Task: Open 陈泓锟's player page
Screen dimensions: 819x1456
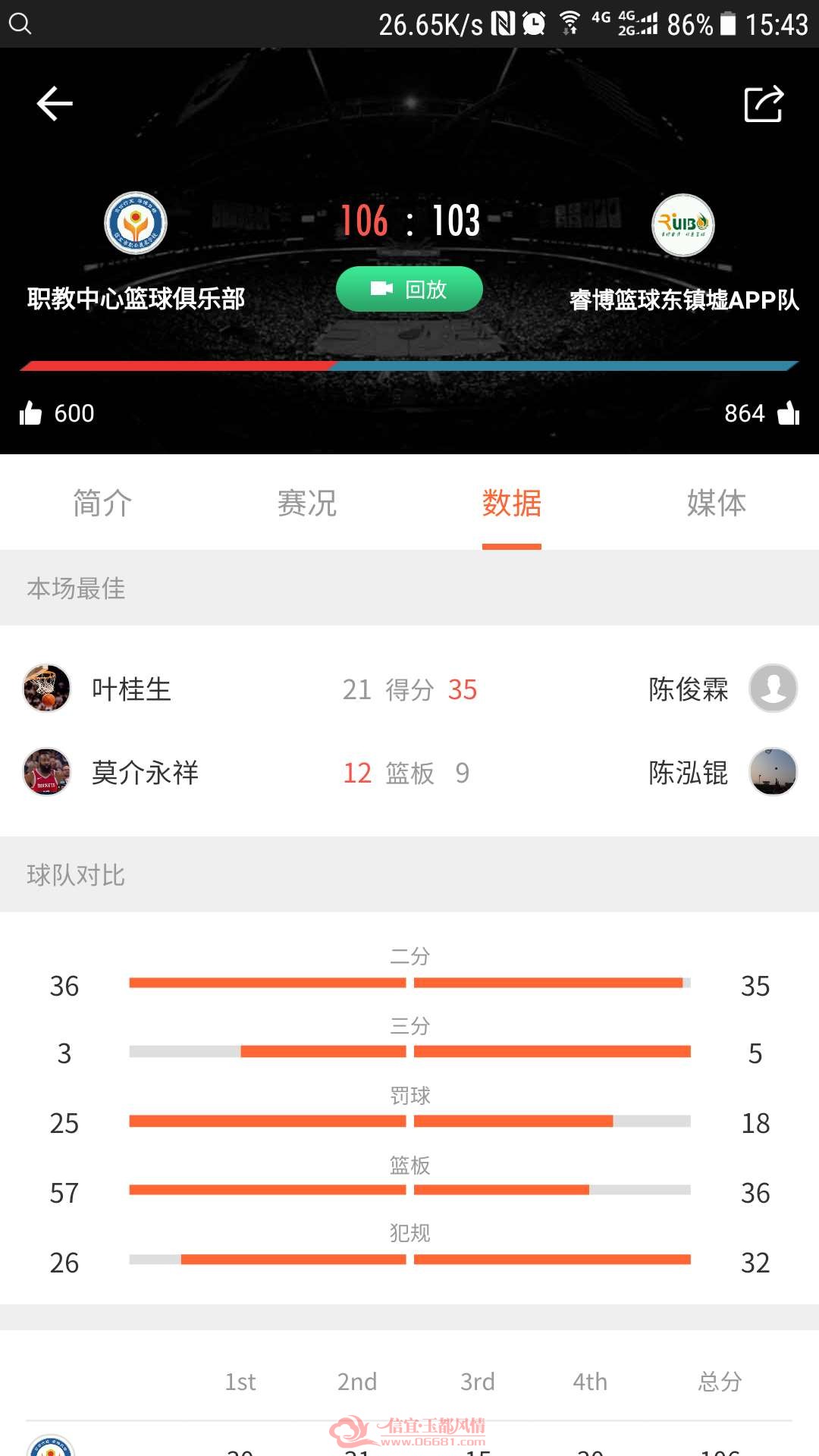Action: [x=689, y=773]
